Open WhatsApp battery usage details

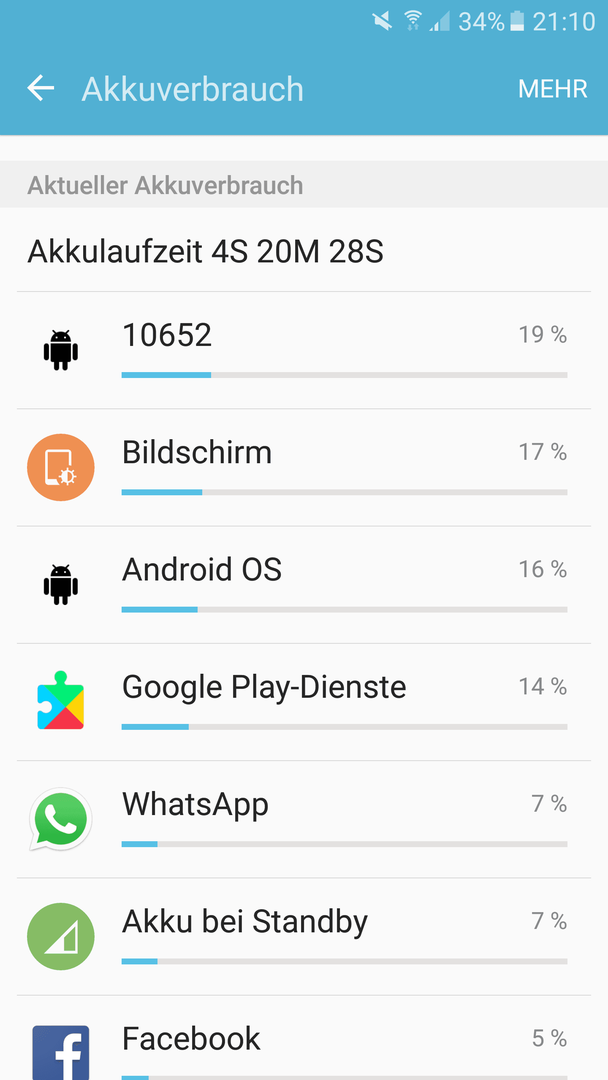click(304, 819)
